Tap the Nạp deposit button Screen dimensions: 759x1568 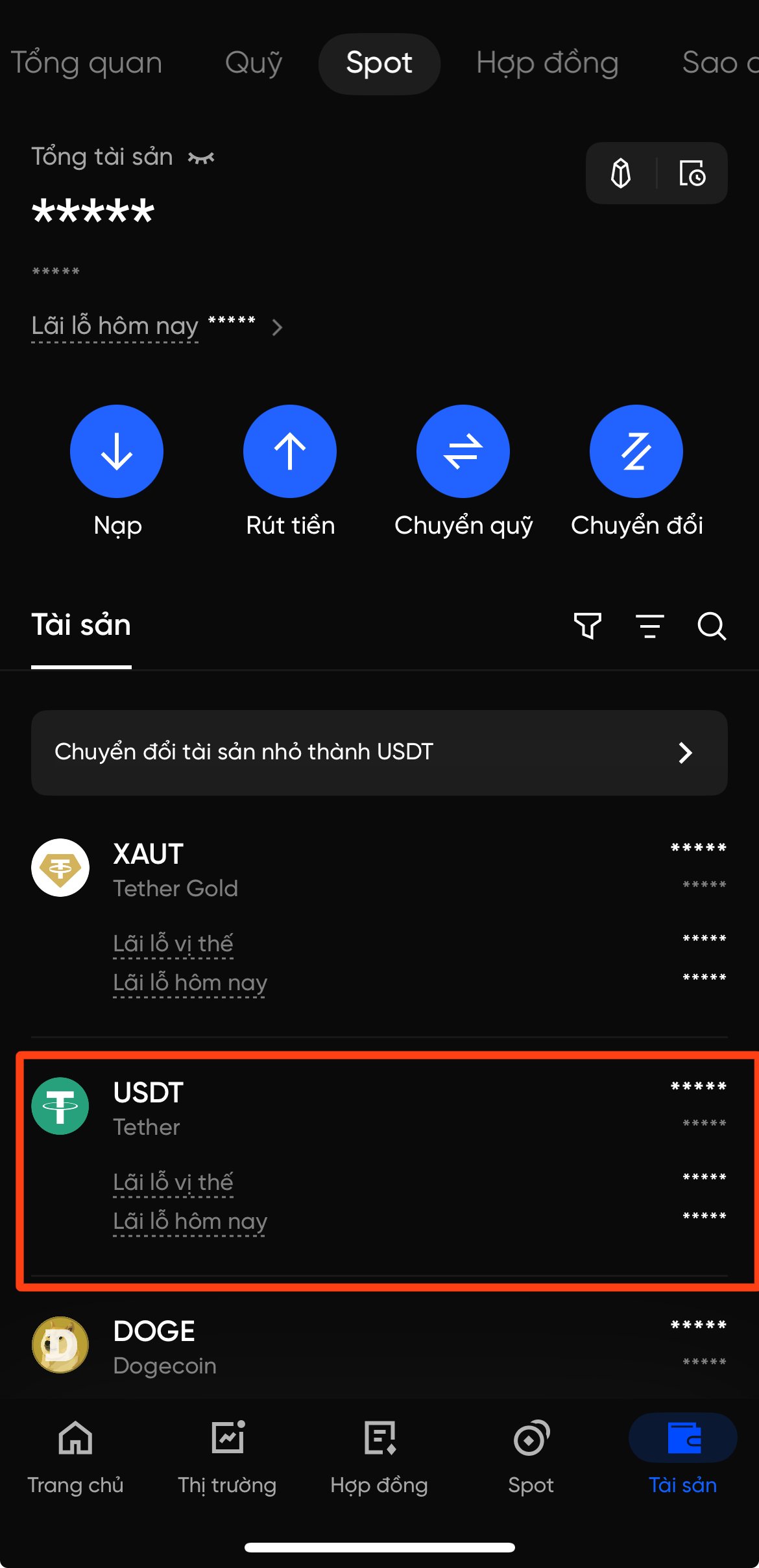[x=117, y=451]
